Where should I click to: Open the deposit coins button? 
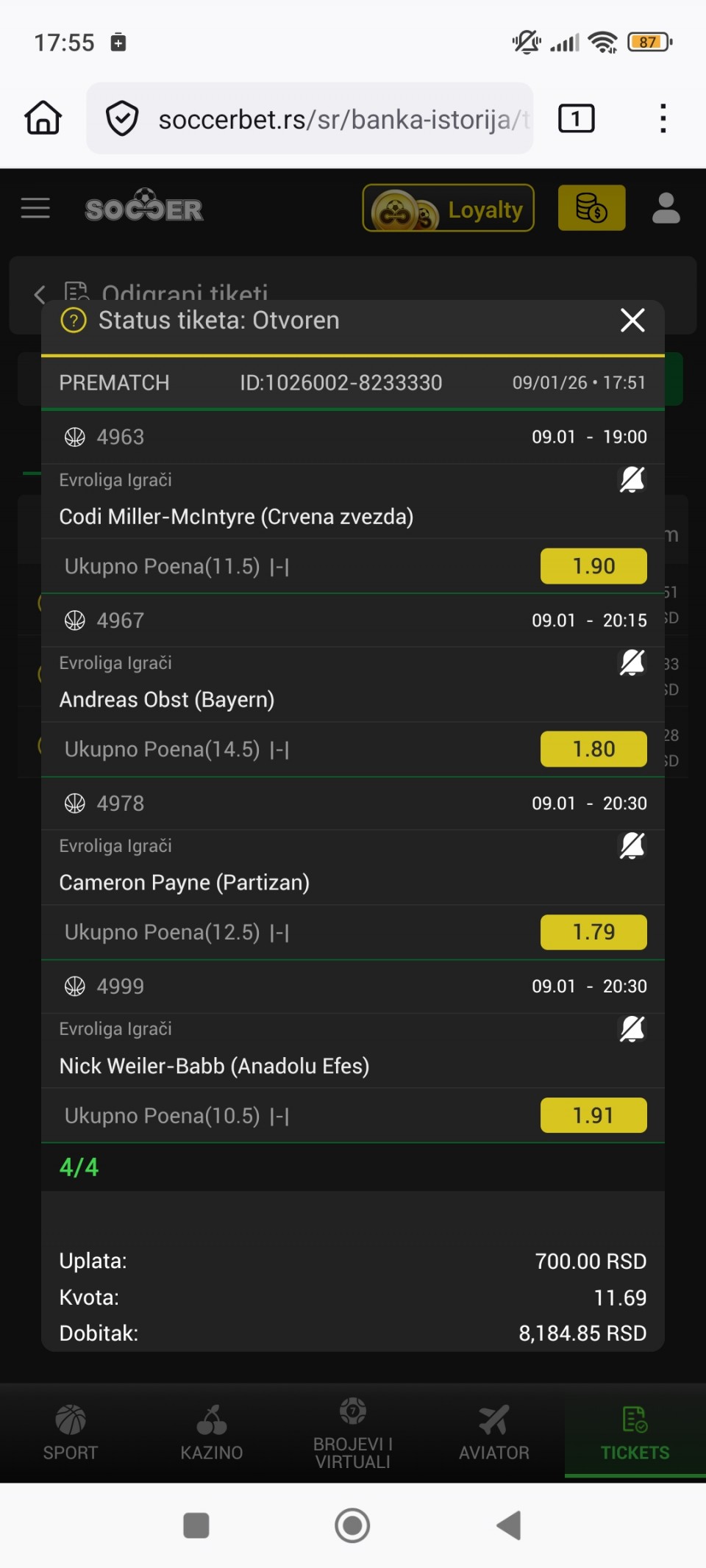tap(591, 209)
